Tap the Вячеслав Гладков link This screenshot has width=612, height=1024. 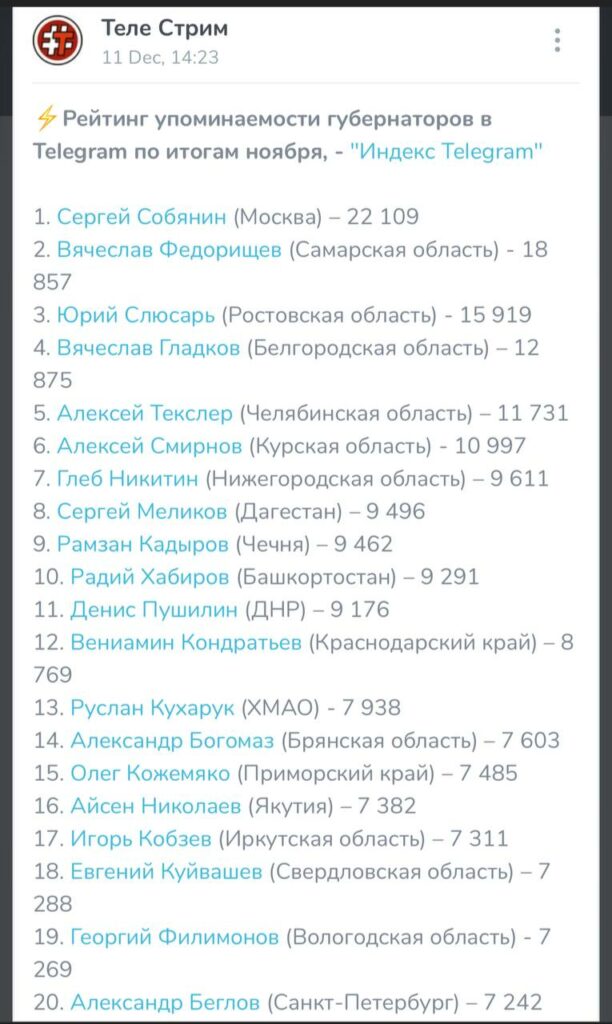point(148,348)
